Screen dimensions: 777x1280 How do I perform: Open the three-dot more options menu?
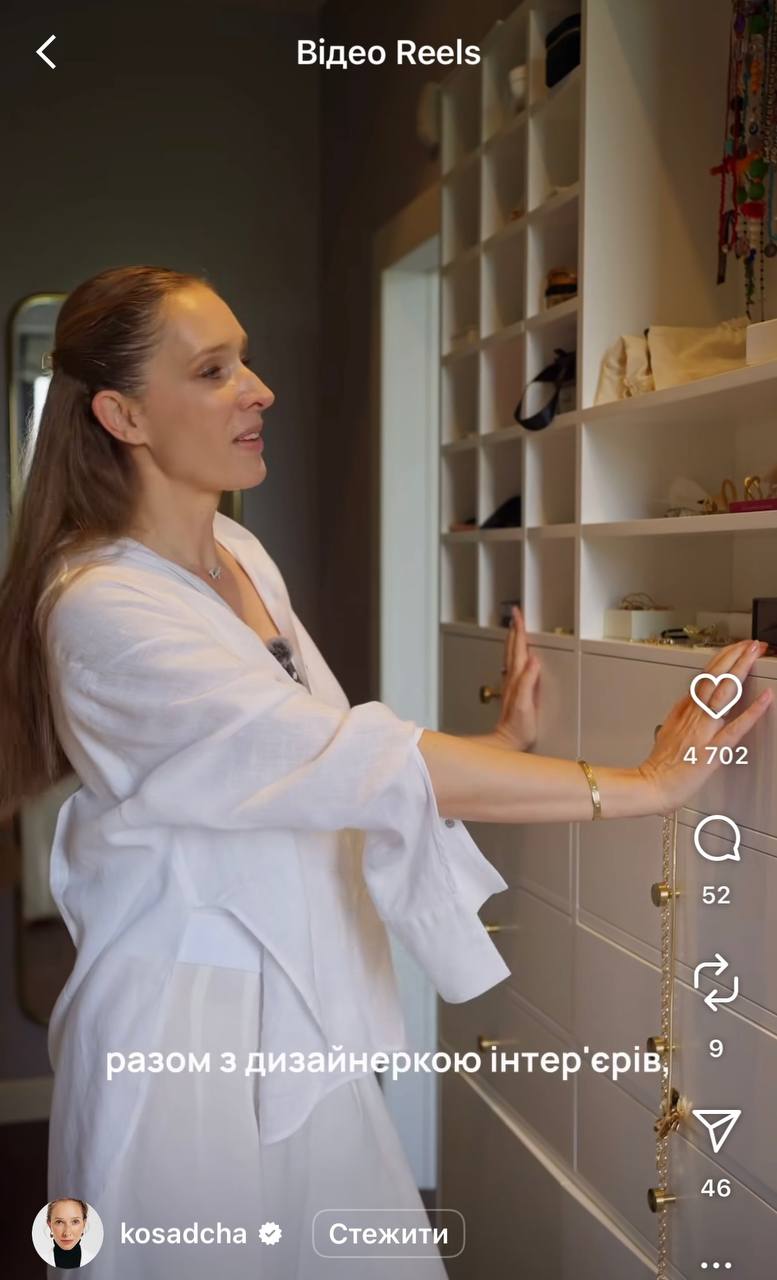[x=716, y=1265]
